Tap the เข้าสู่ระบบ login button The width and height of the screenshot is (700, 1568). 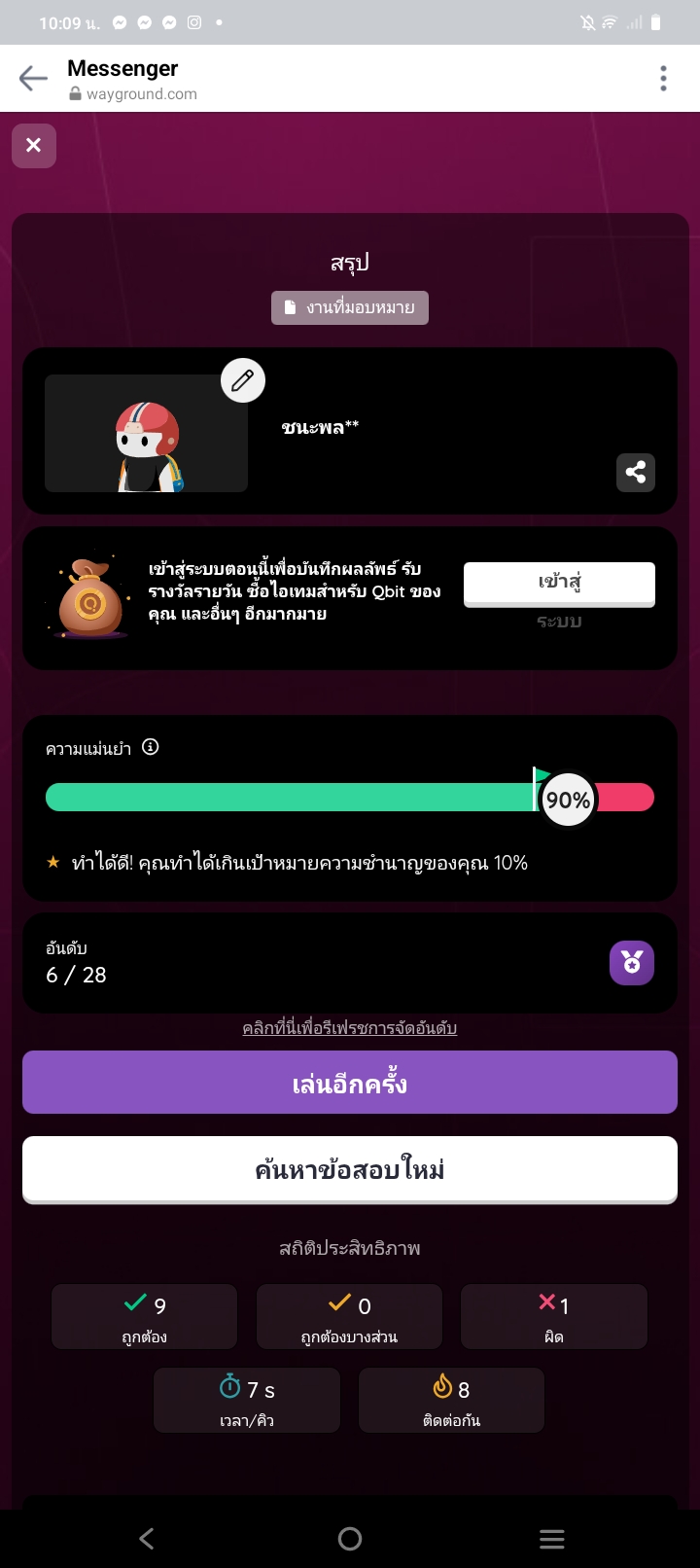click(x=559, y=584)
